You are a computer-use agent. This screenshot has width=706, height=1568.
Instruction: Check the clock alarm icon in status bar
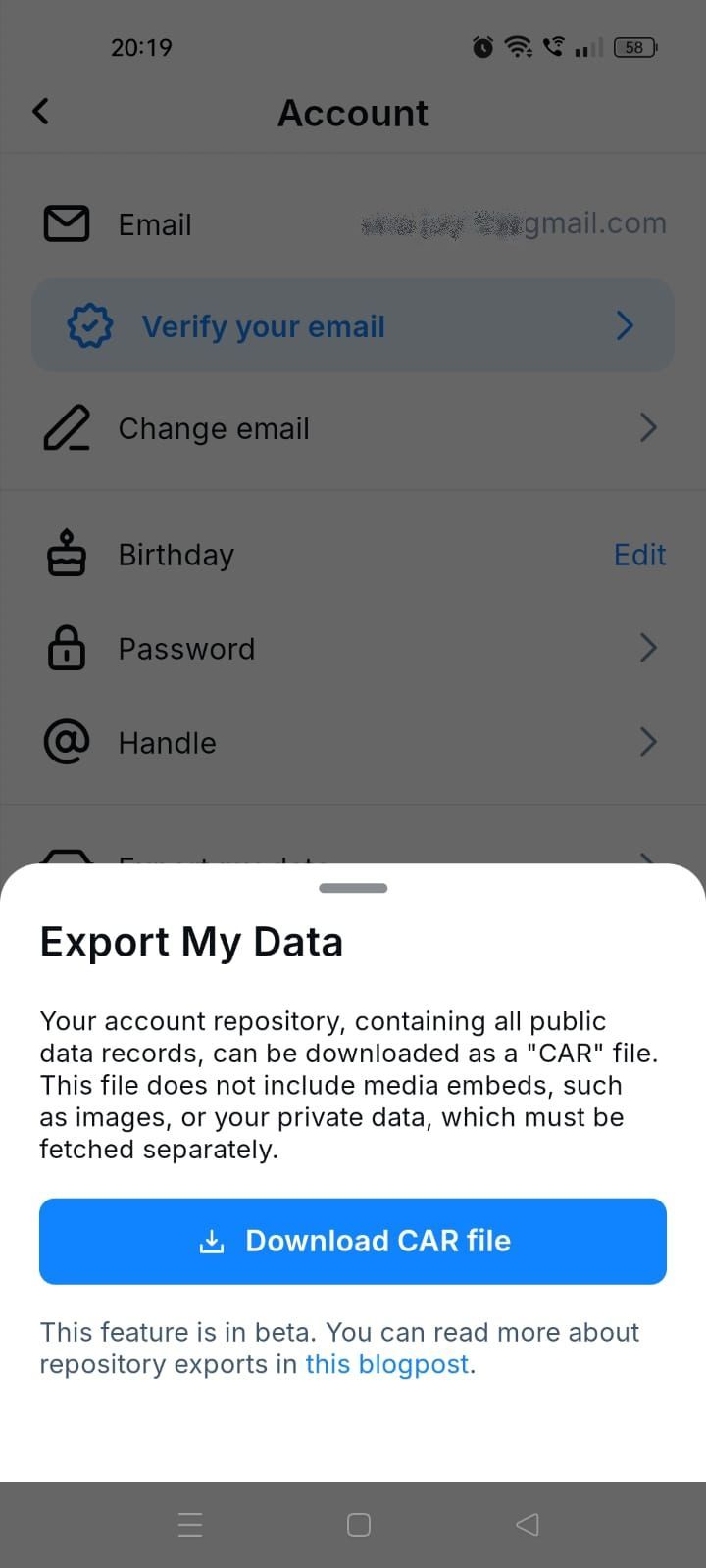tap(482, 47)
